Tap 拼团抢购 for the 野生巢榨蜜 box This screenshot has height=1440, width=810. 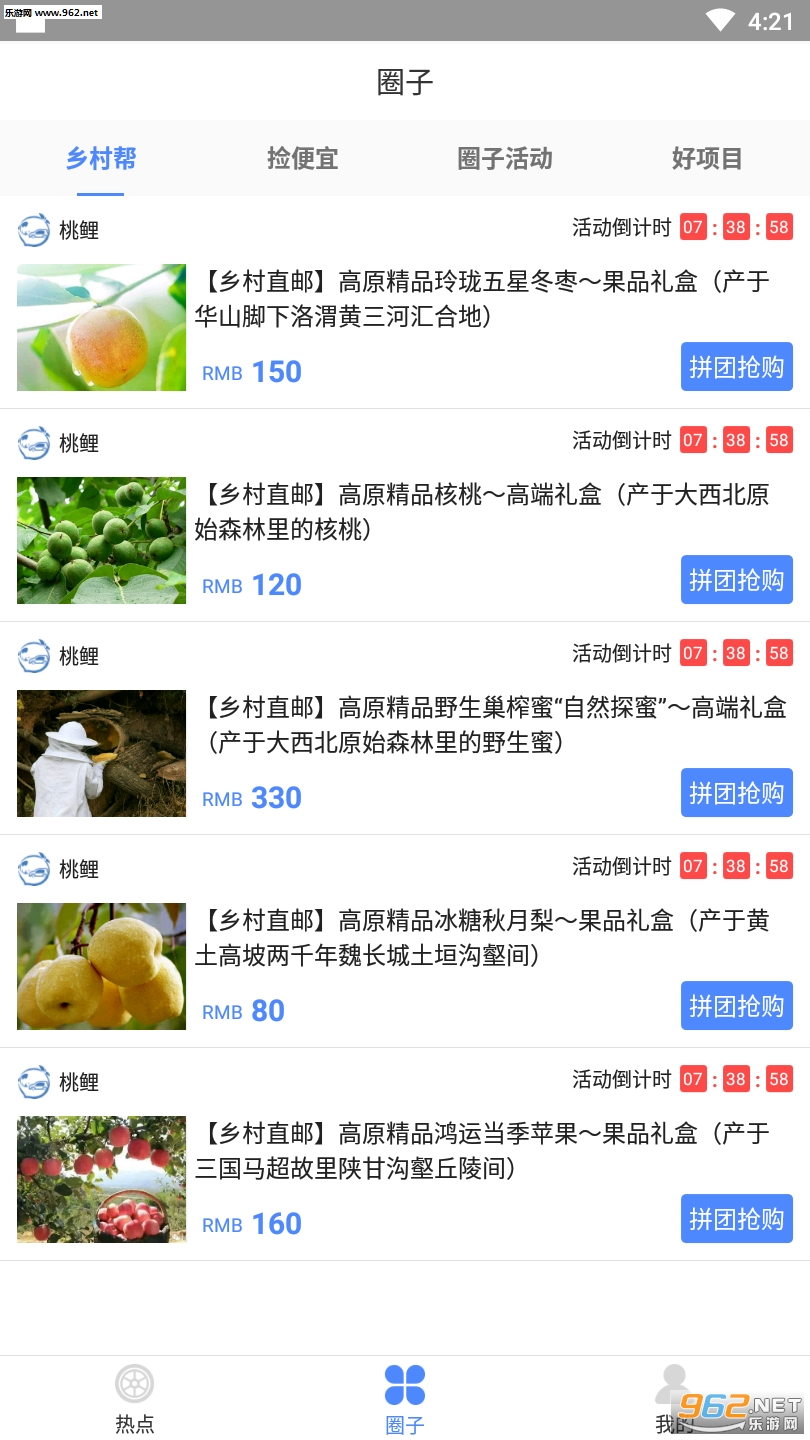[736, 793]
